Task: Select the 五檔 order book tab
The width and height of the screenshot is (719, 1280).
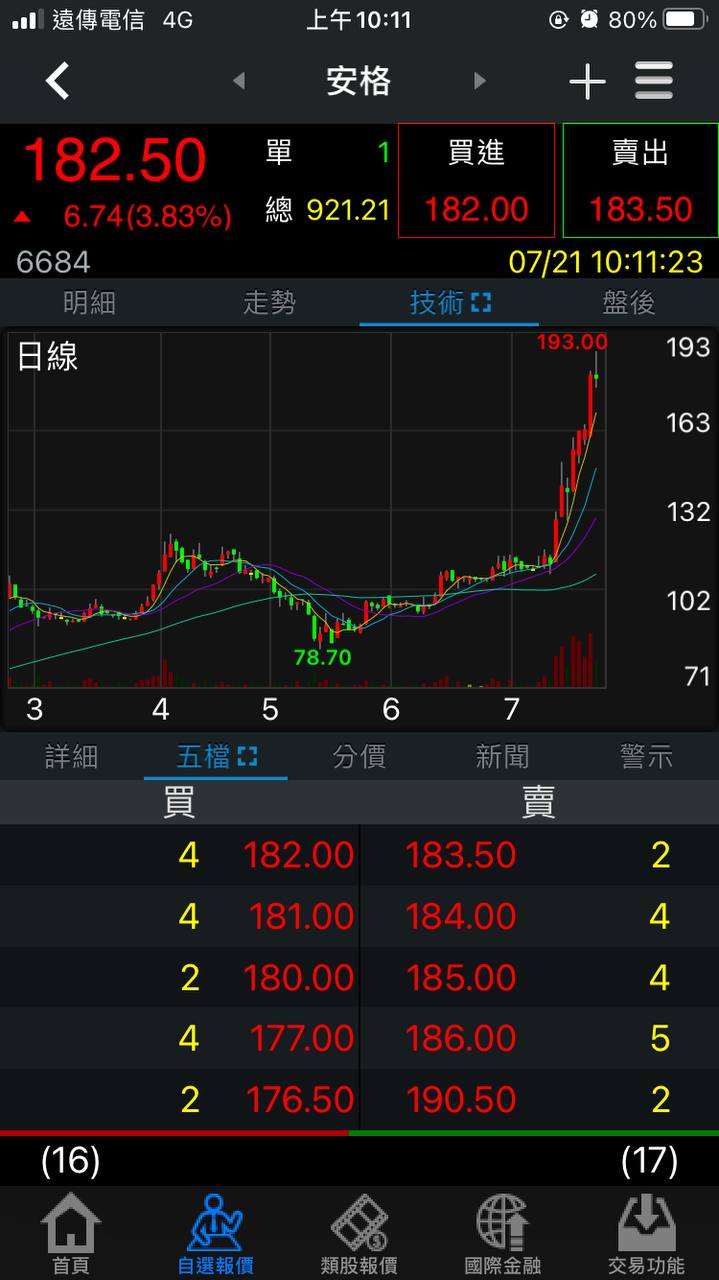Action: click(x=216, y=757)
